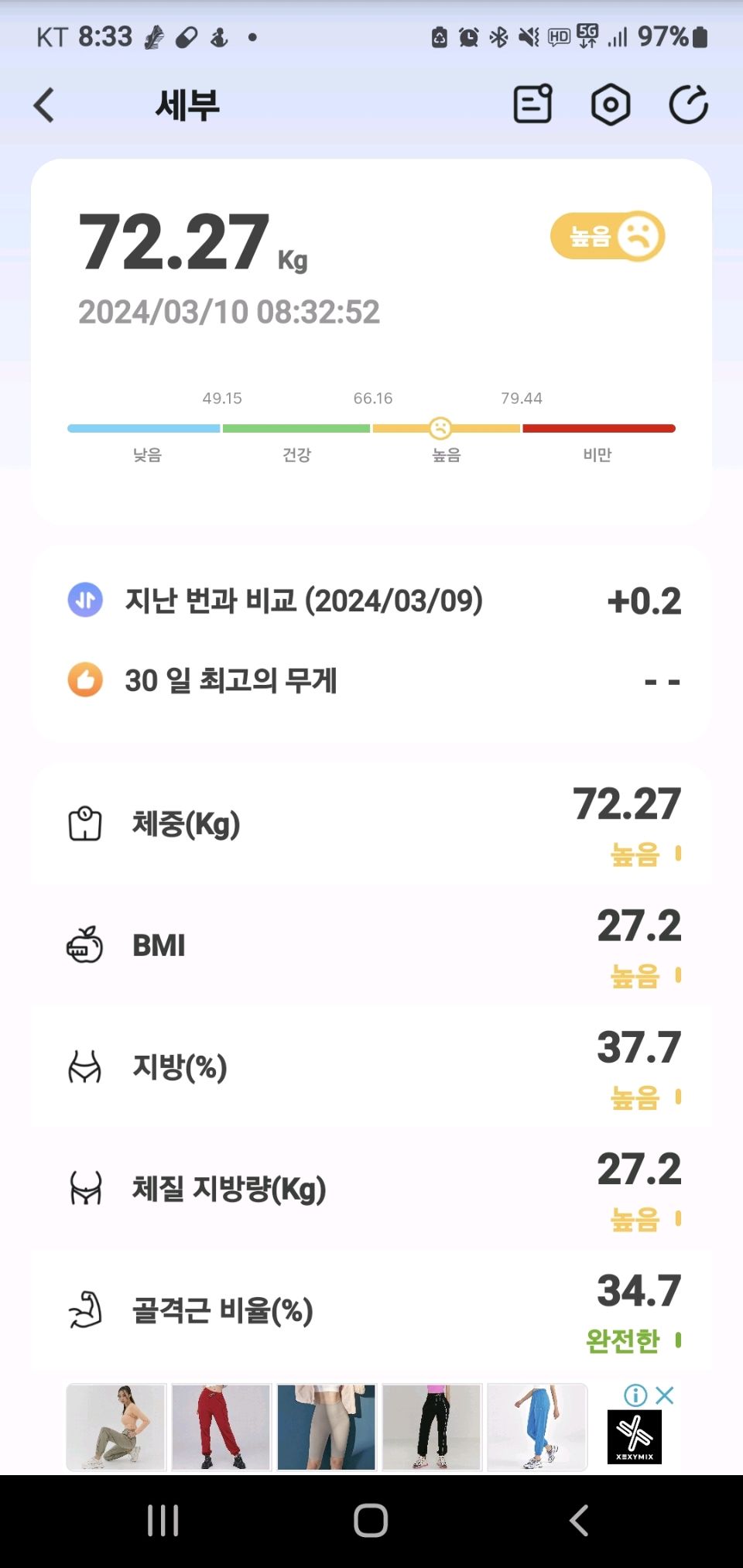Open the notes icon in the header

[x=532, y=104]
